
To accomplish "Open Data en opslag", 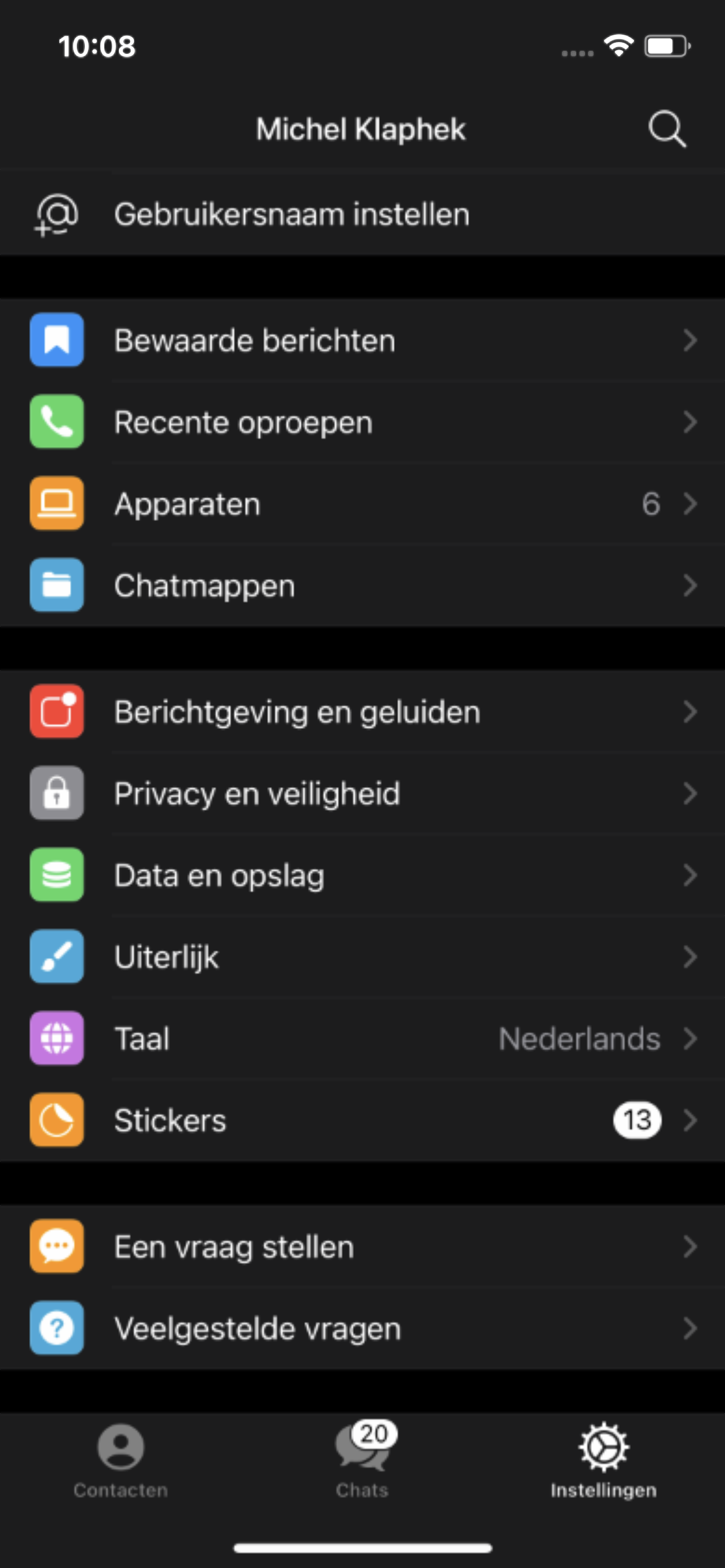I will (362, 875).
